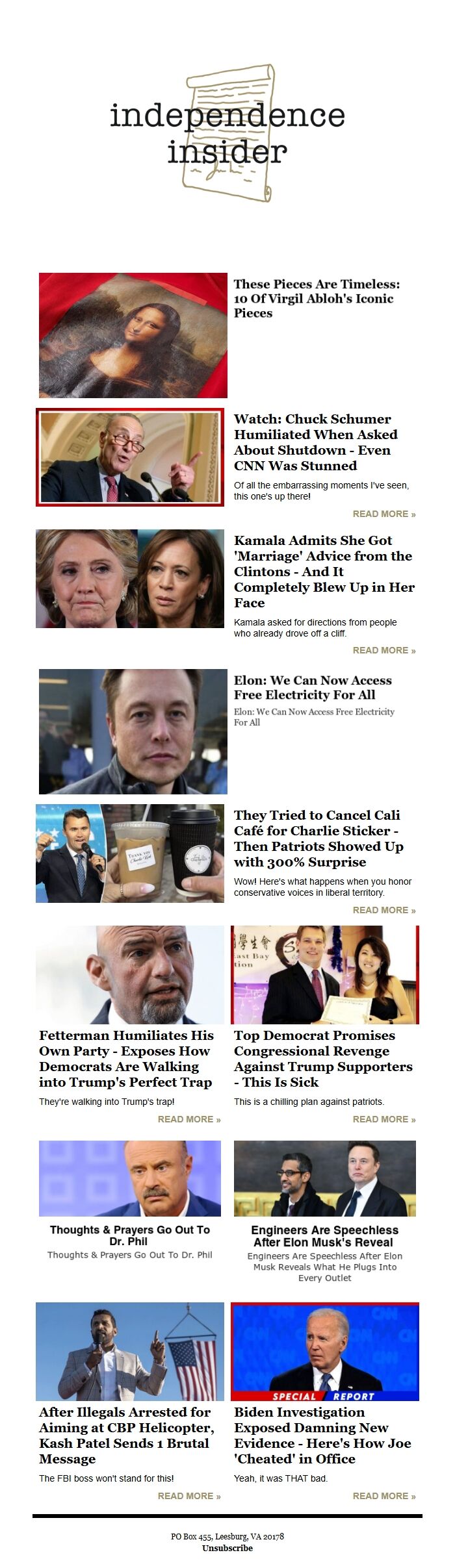
Task: Open the Kamala and Clinton photo
Action: (x=130, y=579)
